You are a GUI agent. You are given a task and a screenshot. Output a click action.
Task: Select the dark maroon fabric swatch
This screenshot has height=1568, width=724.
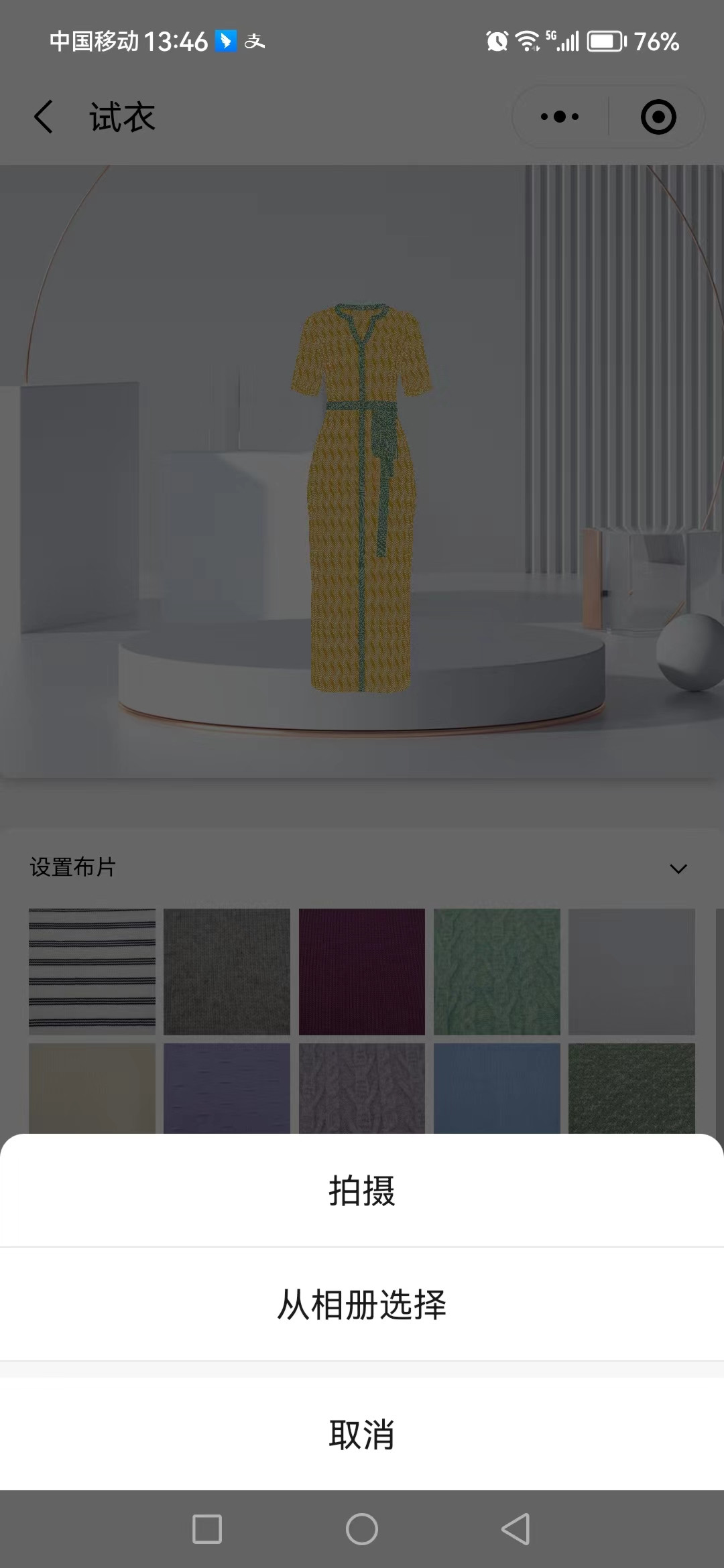(362, 971)
